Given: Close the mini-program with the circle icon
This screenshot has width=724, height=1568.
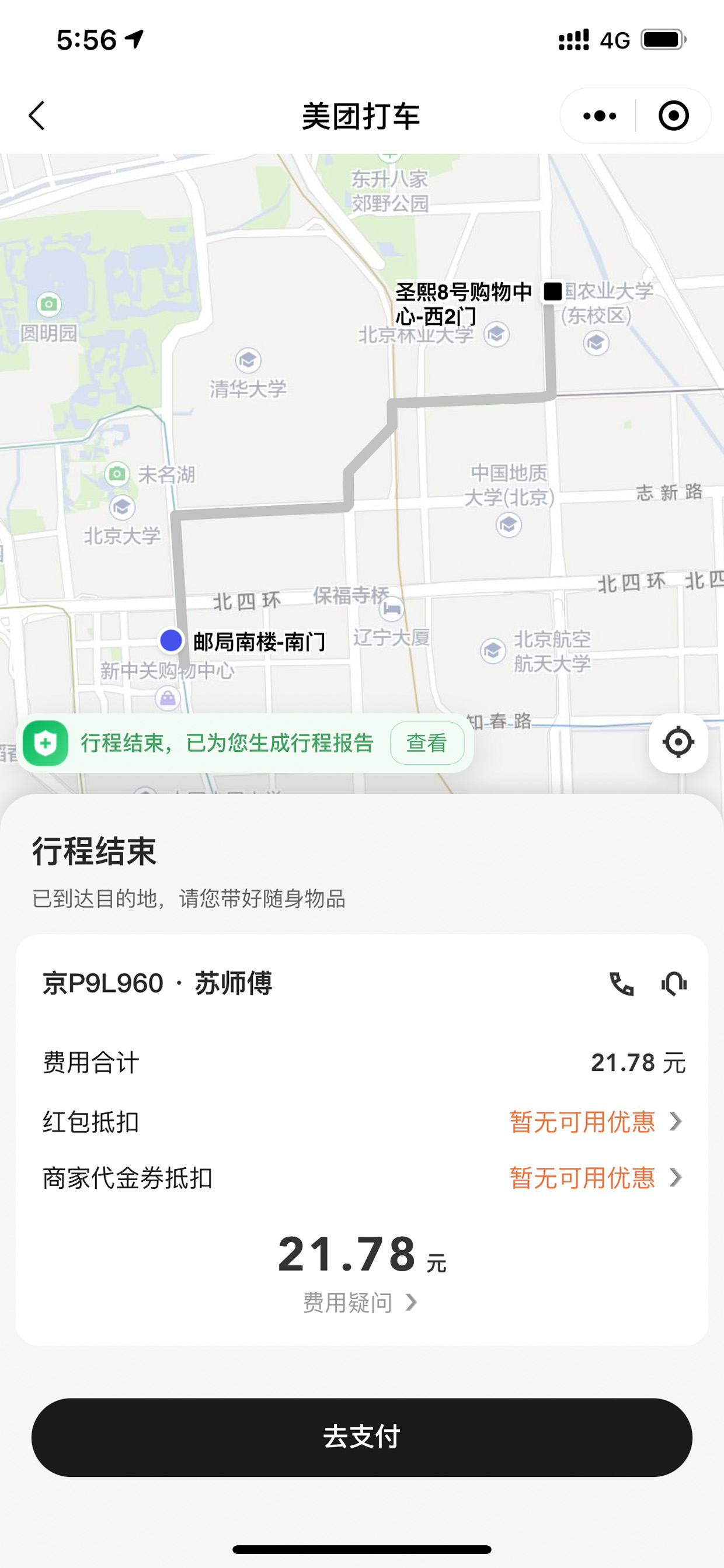Looking at the screenshot, I should coord(674,116).
